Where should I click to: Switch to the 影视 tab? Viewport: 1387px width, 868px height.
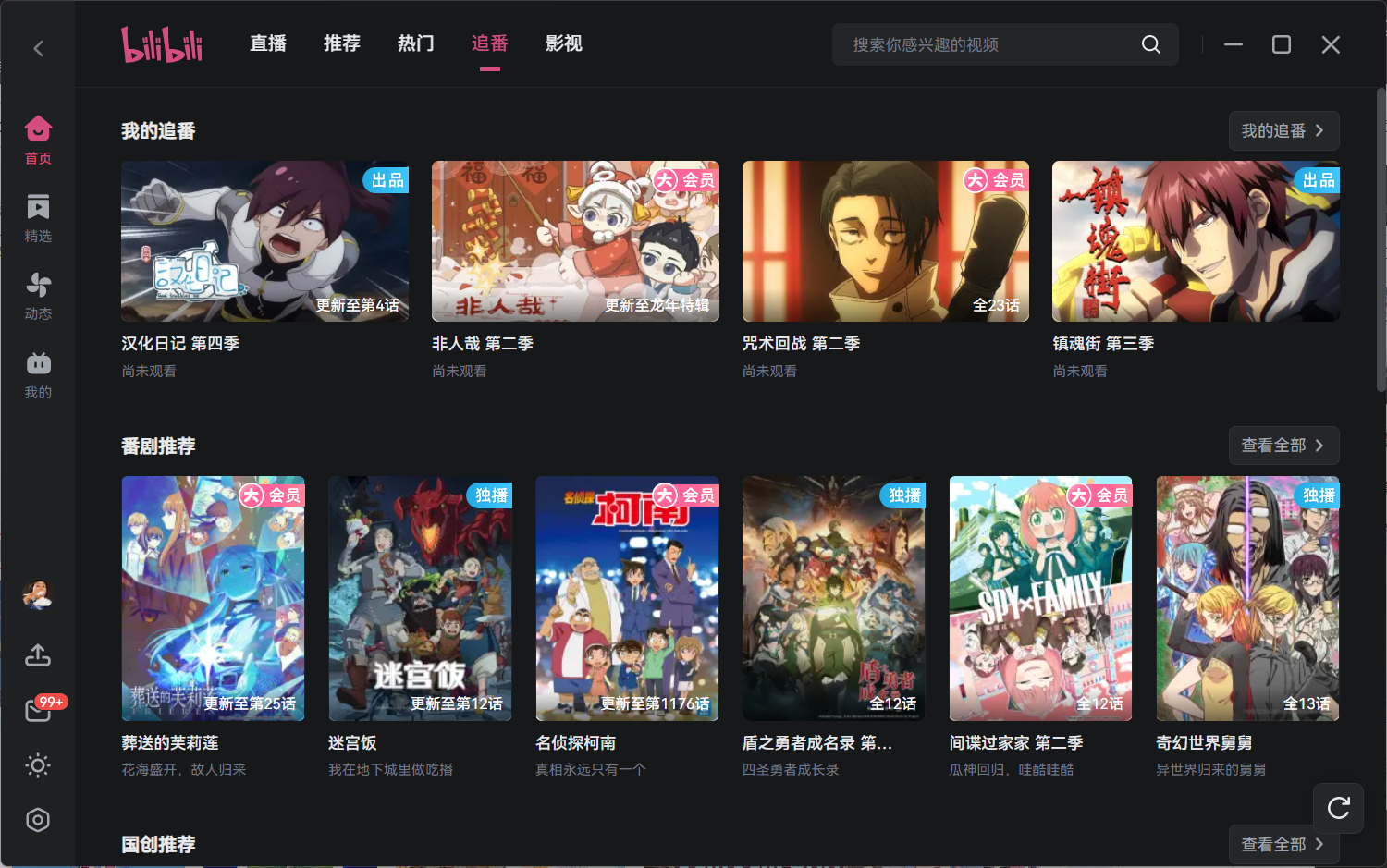pyautogui.click(x=563, y=43)
